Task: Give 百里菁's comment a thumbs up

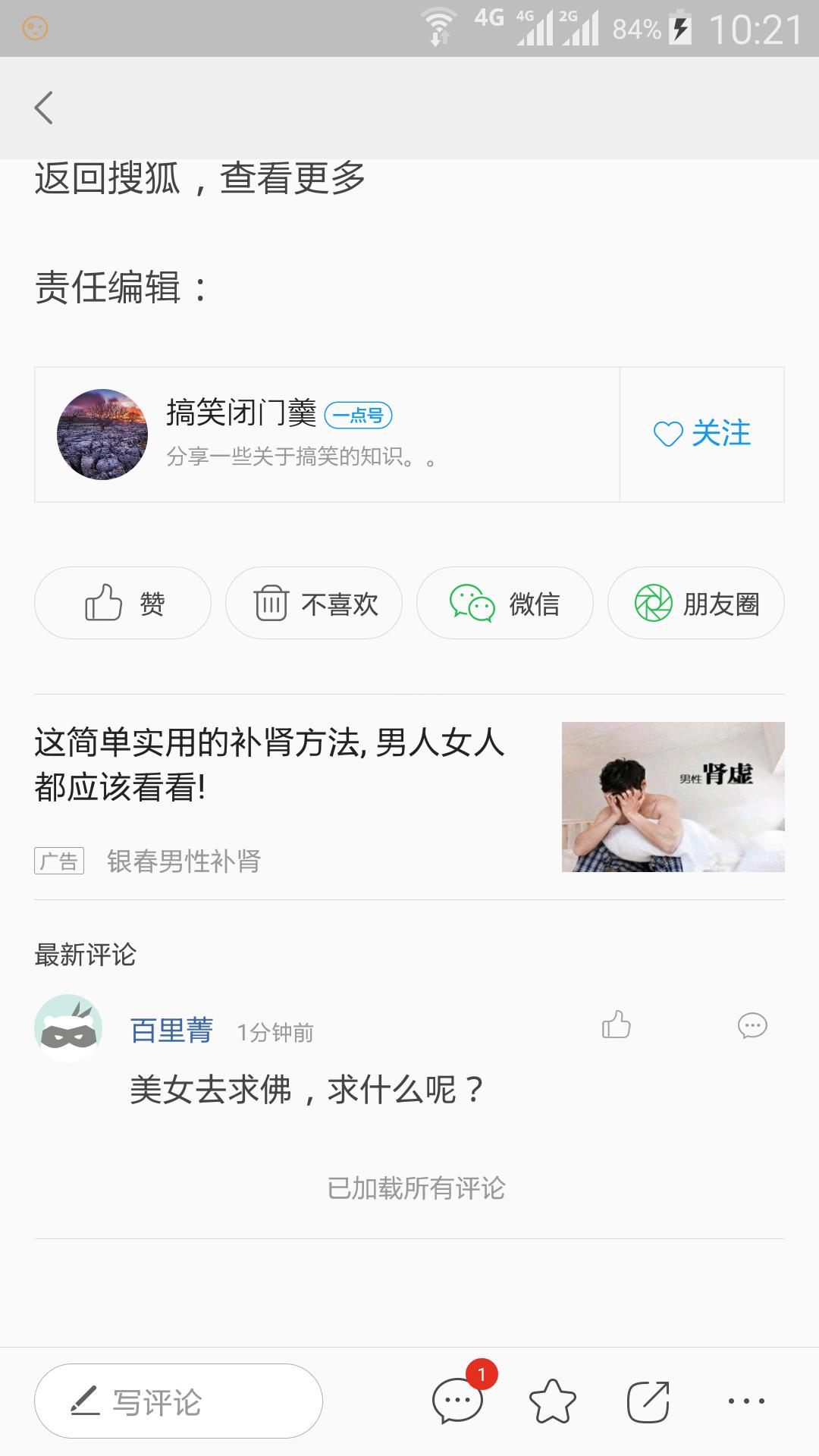Action: point(617,1025)
